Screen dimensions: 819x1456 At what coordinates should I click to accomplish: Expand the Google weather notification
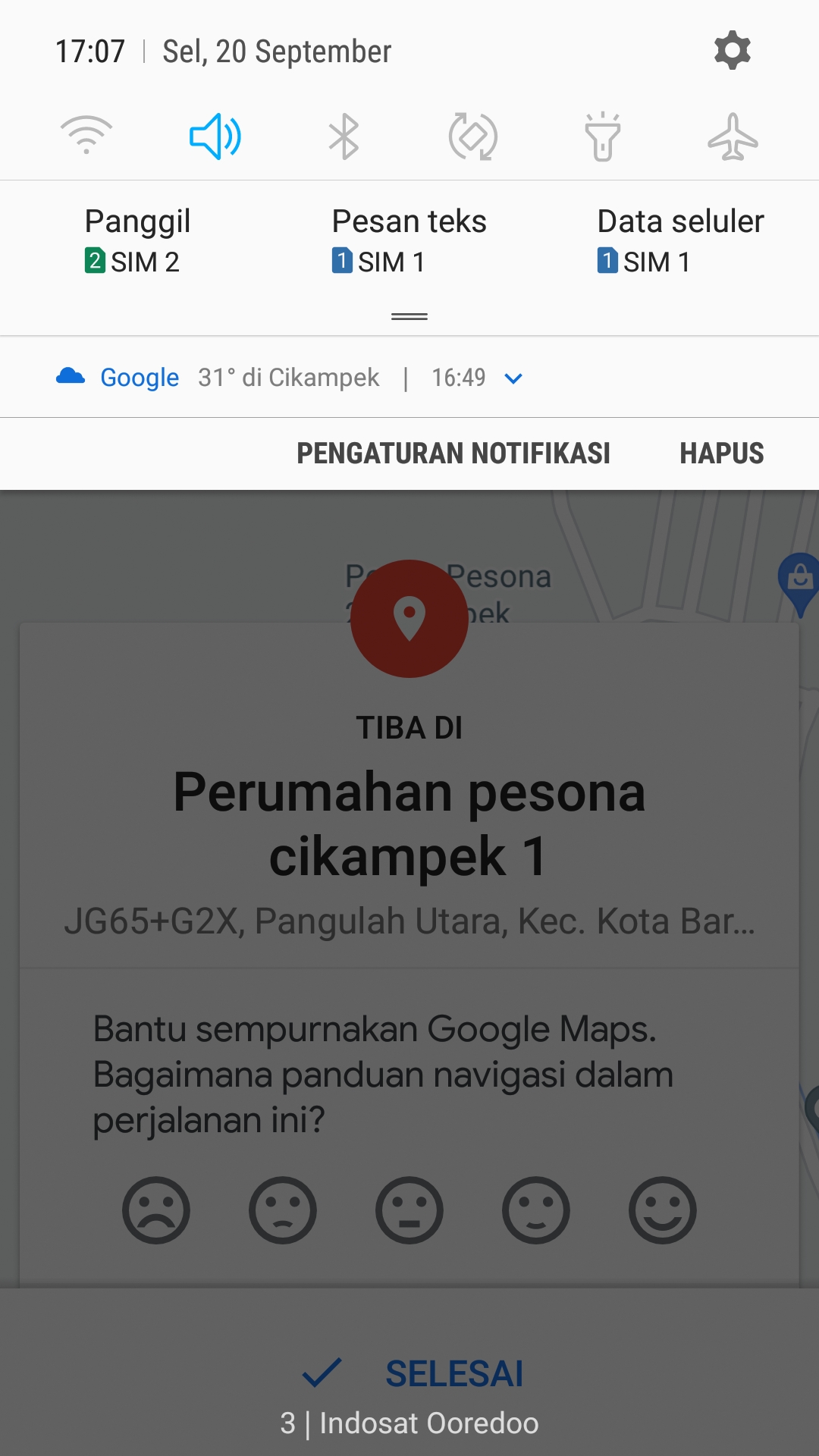pyautogui.click(x=513, y=378)
